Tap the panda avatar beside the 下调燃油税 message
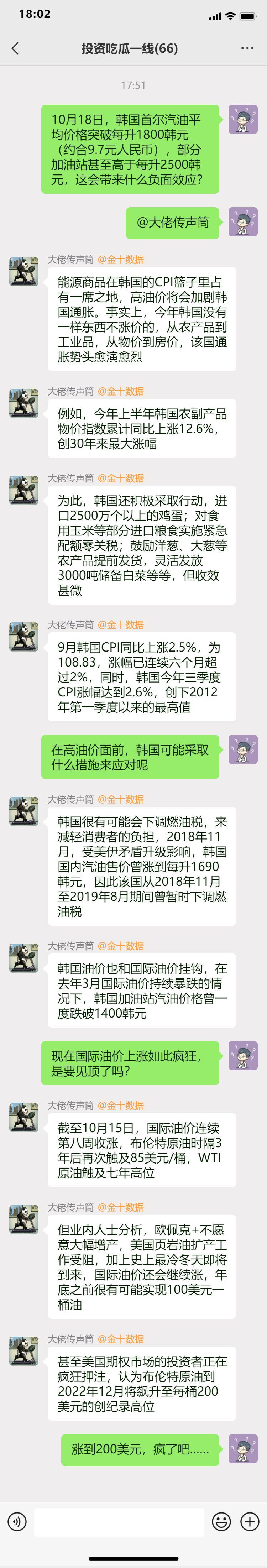Screen dimensions: 267x1568 point(24,811)
